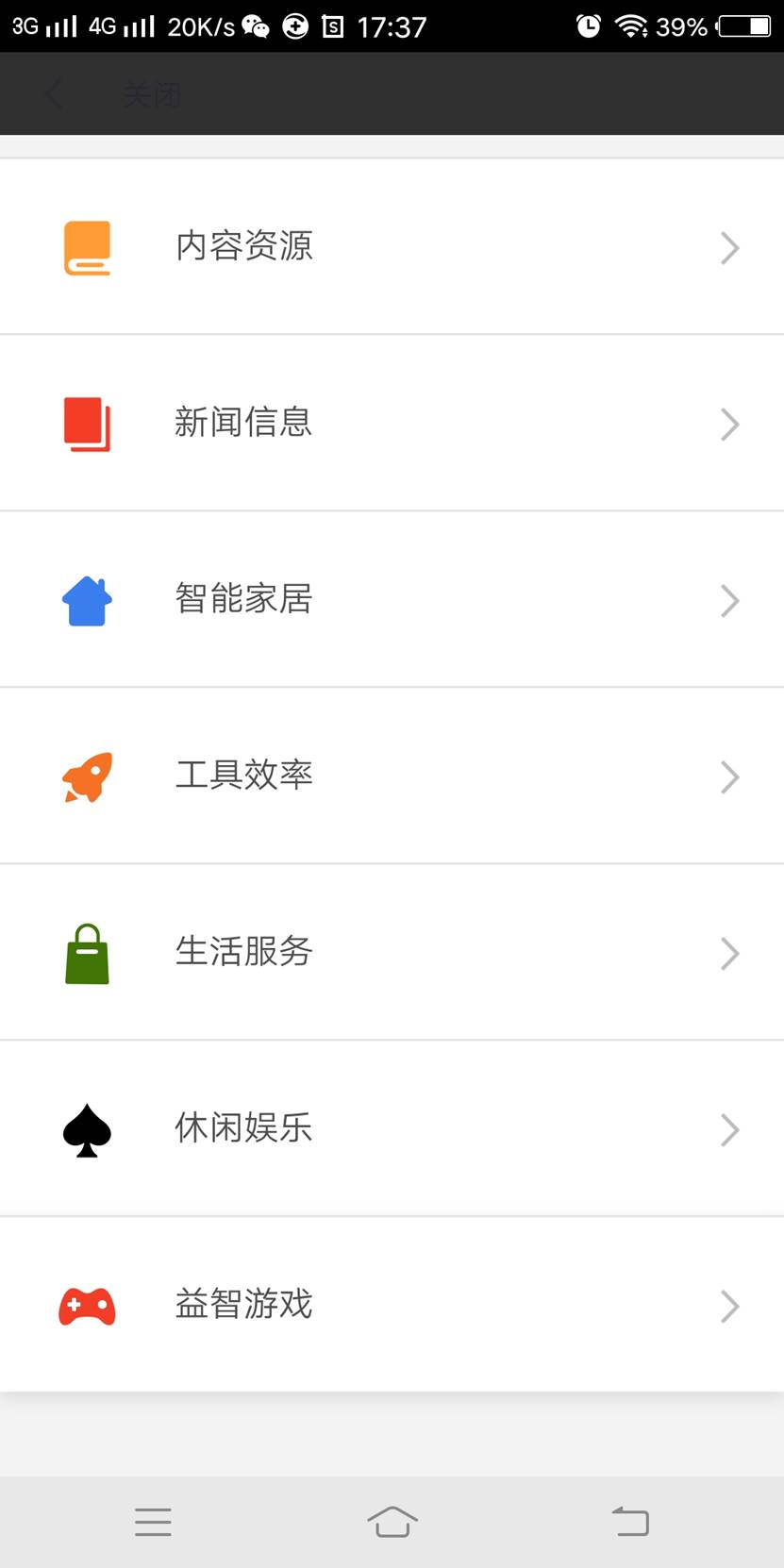Choose the 休闲娱乐 entry
This screenshot has height=1568, width=784.
[392, 1128]
